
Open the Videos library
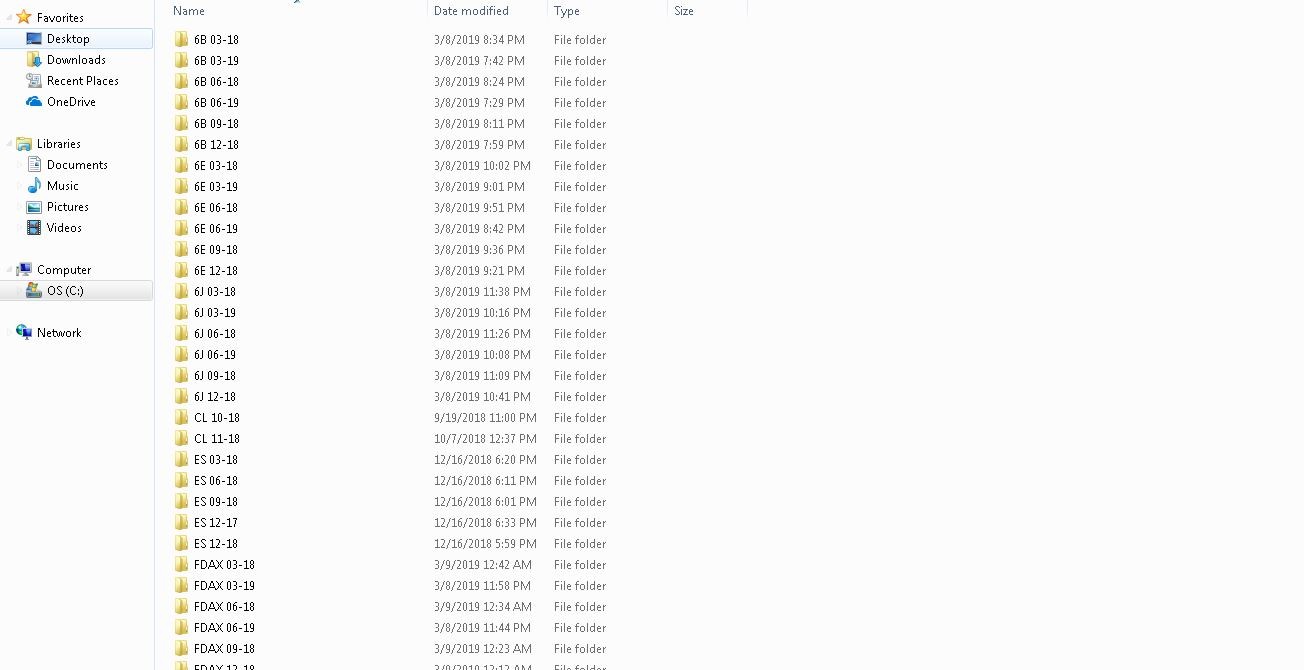point(64,228)
